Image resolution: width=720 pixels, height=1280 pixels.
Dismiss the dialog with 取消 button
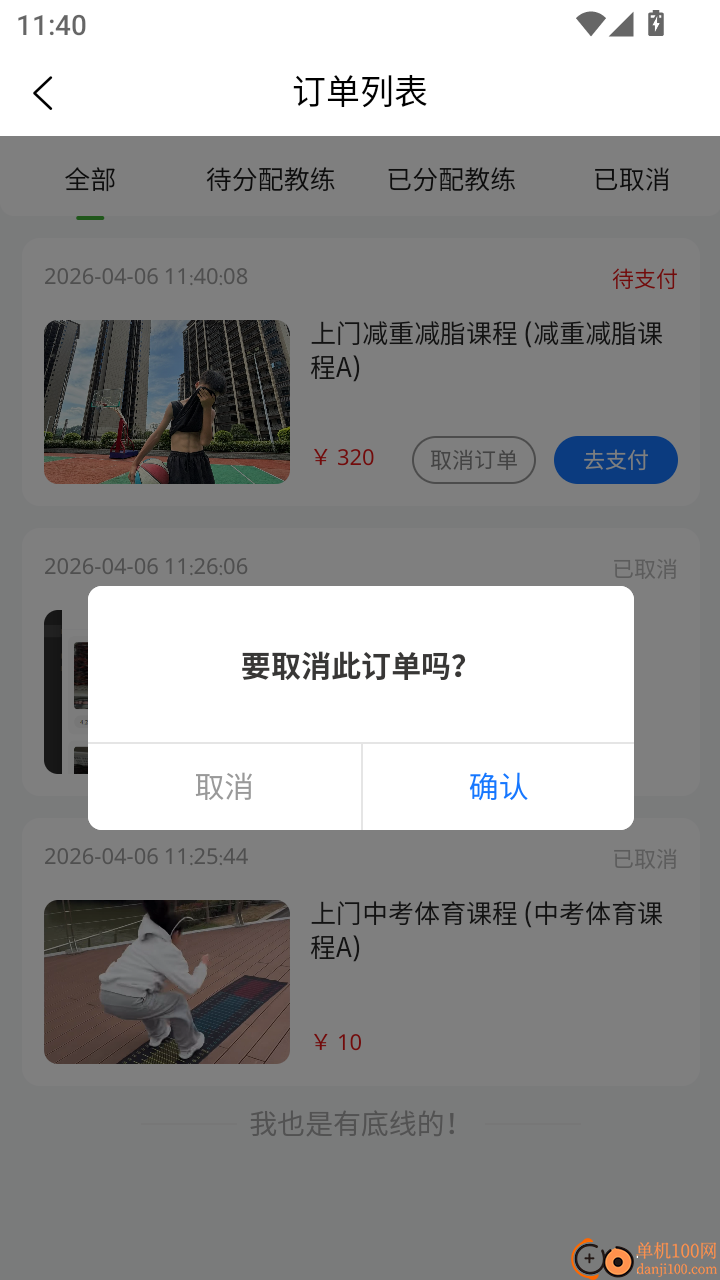(225, 786)
